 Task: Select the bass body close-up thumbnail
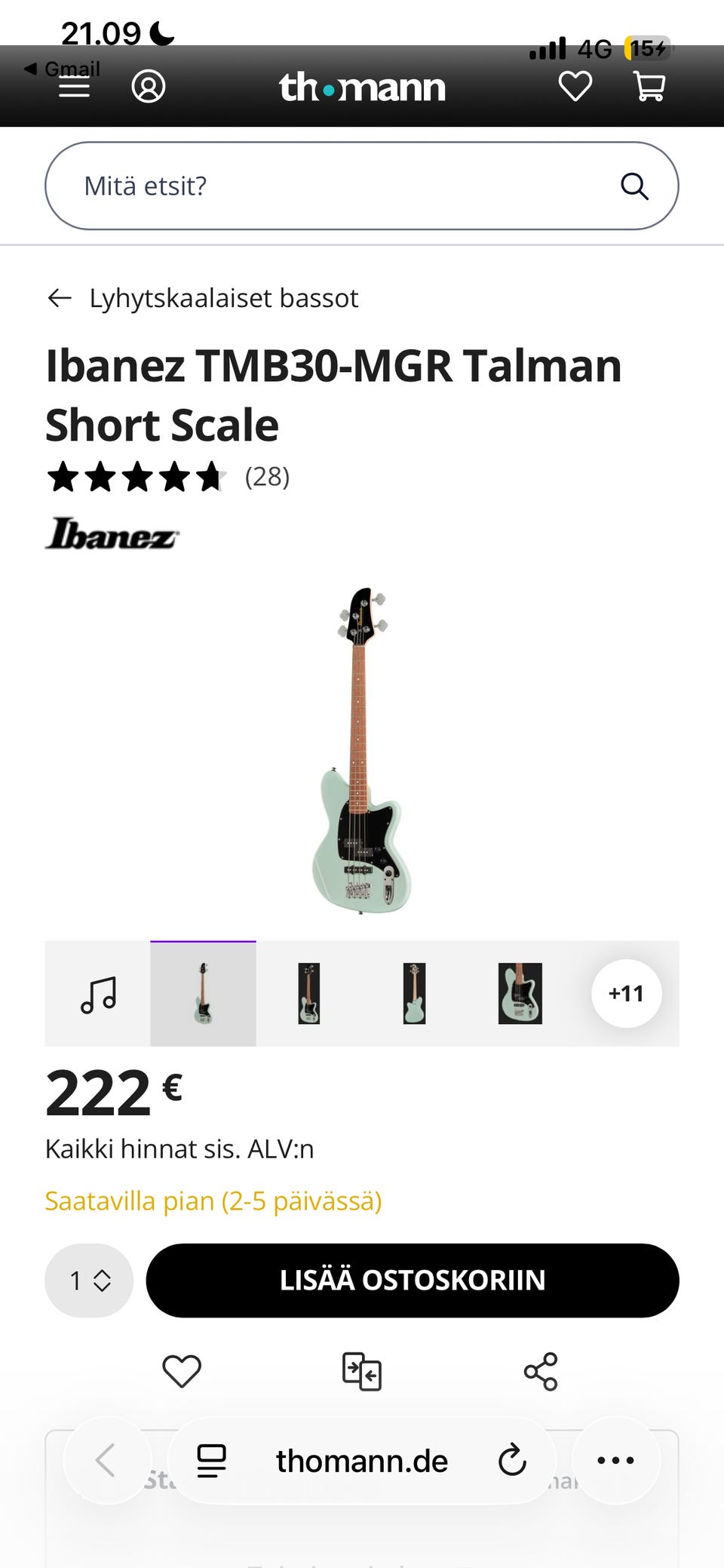(x=520, y=994)
